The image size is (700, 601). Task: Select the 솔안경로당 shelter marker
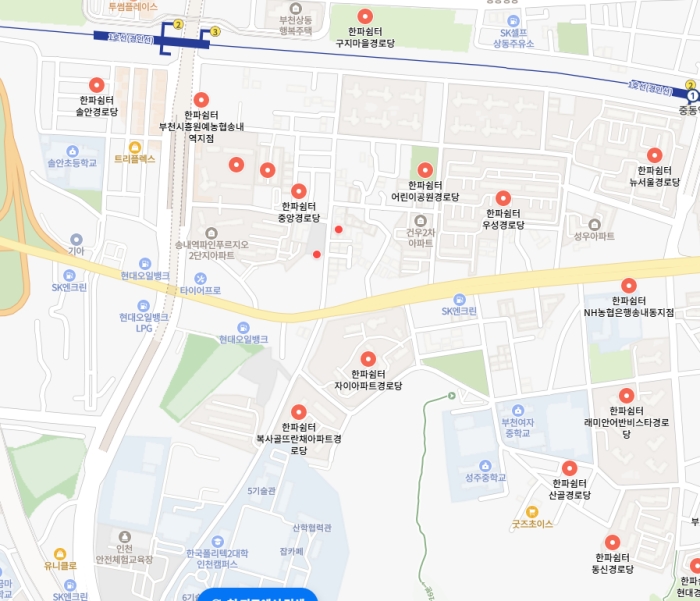(x=97, y=86)
